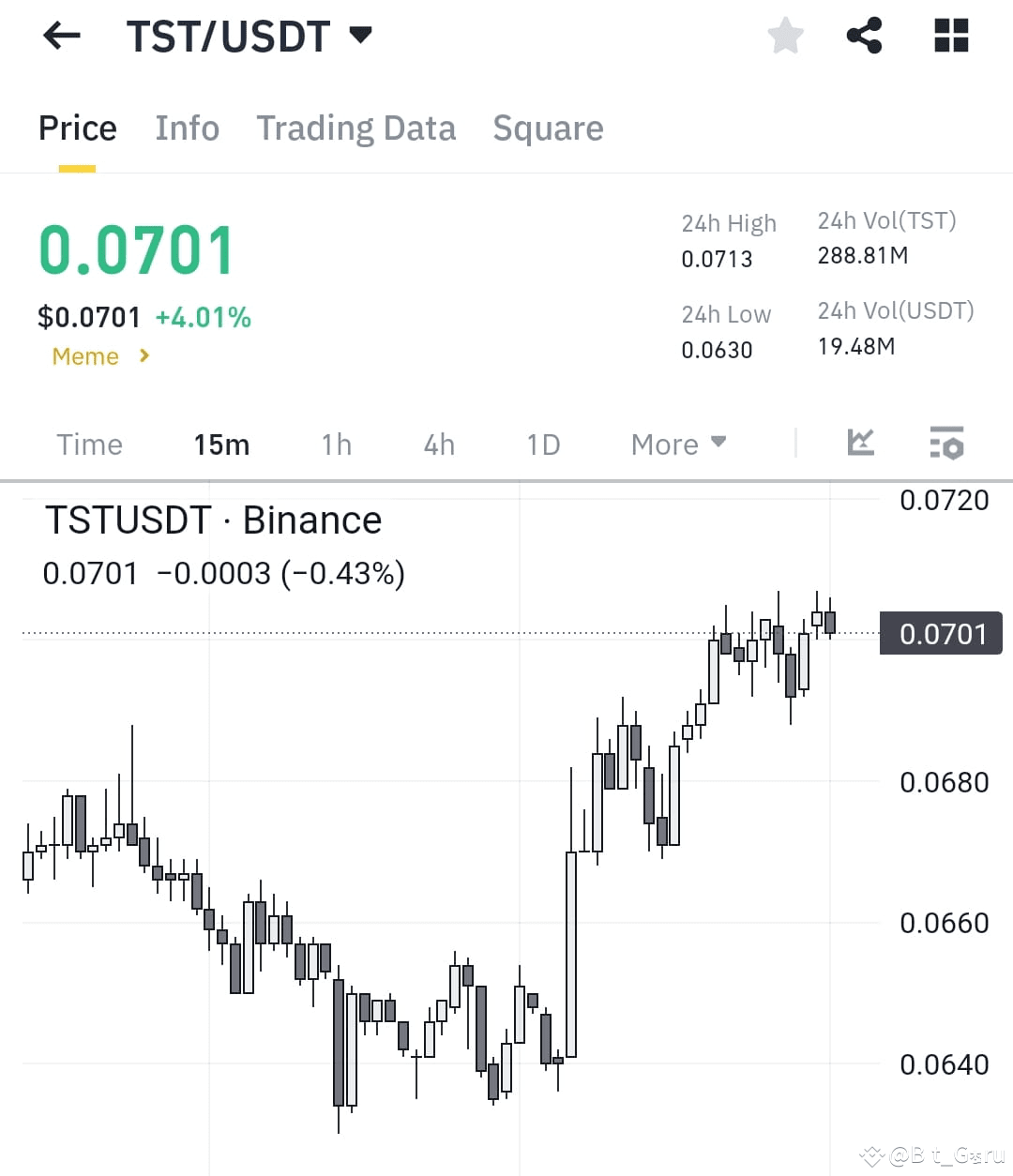Open the share options for TST/USDT
The image size is (1013, 1176).
pyautogui.click(x=864, y=36)
